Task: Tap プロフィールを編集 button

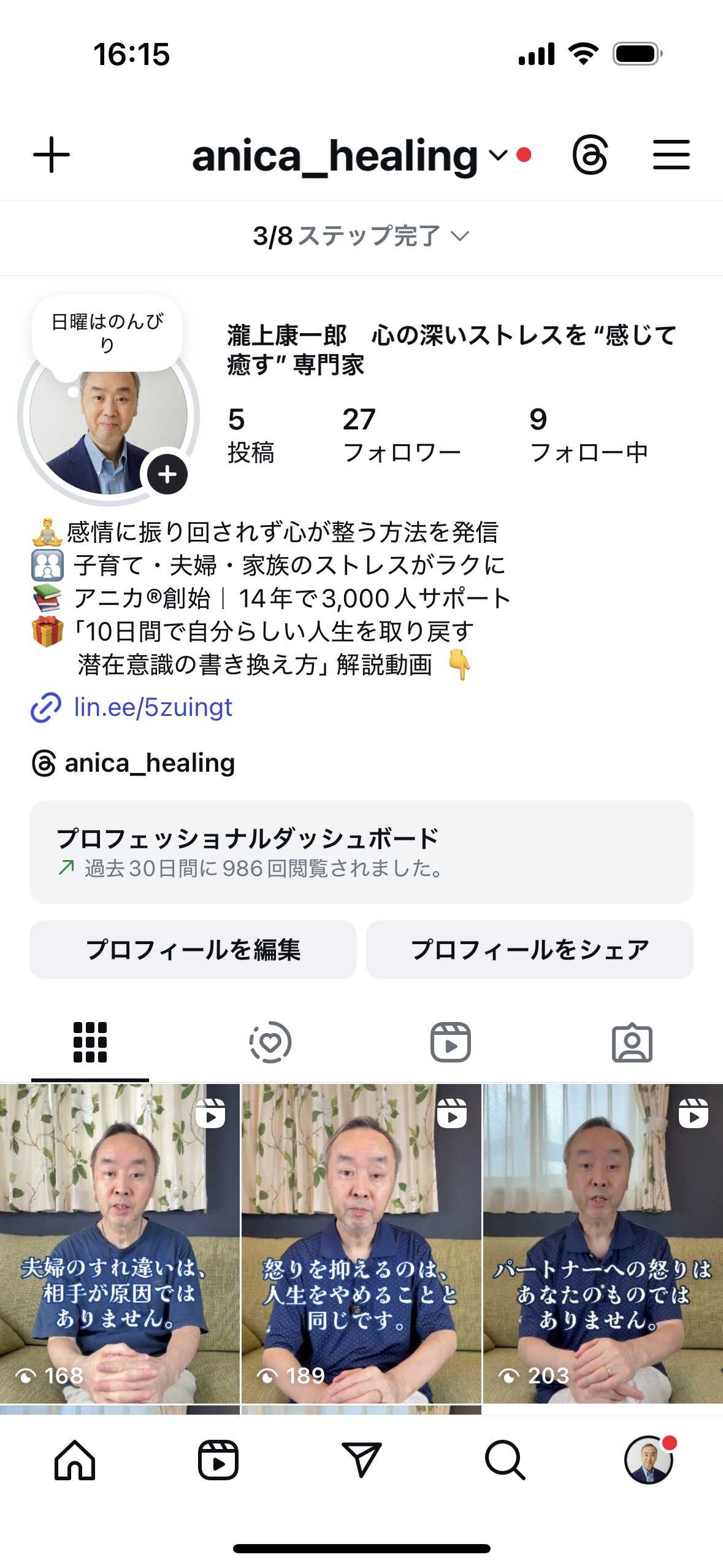Action: click(x=193, y=949)
